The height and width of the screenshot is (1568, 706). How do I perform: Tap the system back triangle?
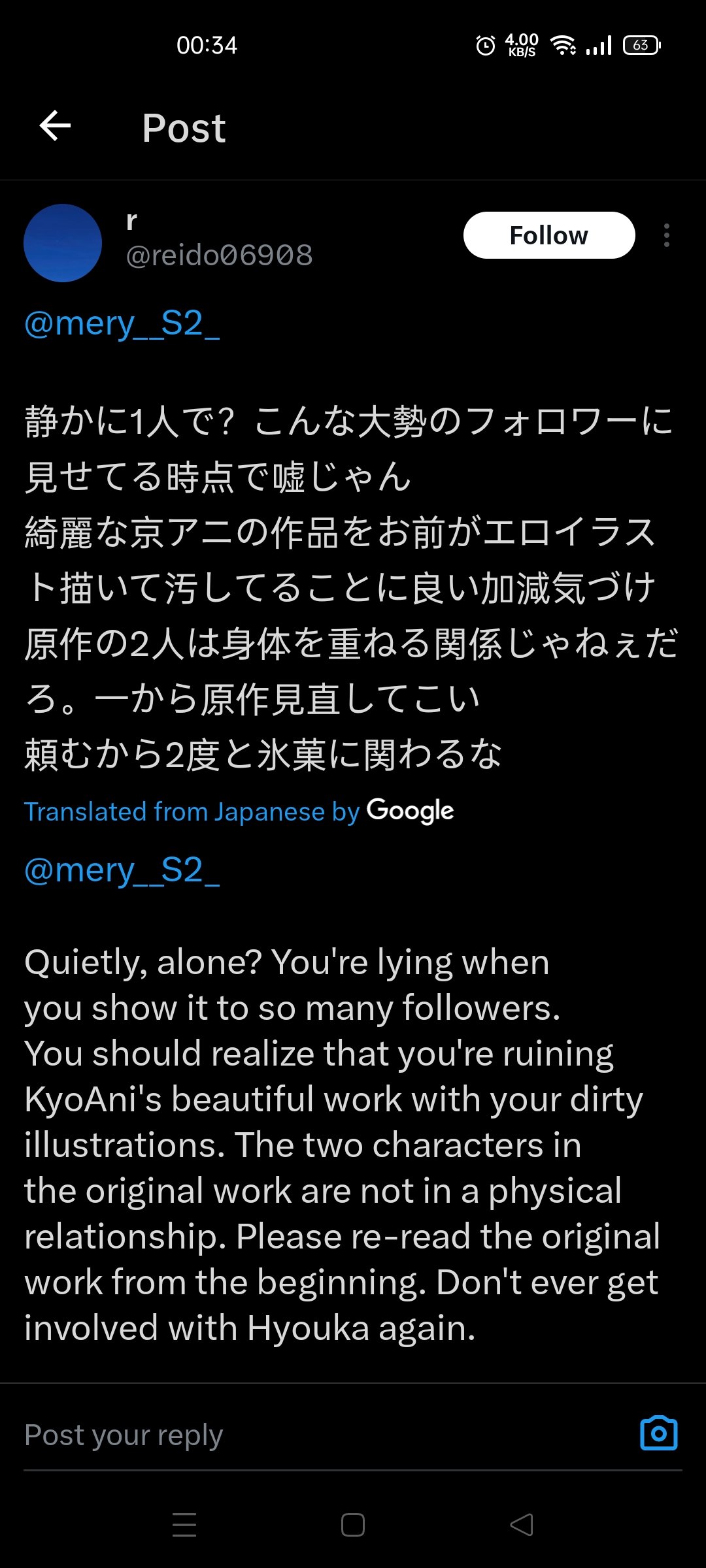pos(522,1526)
